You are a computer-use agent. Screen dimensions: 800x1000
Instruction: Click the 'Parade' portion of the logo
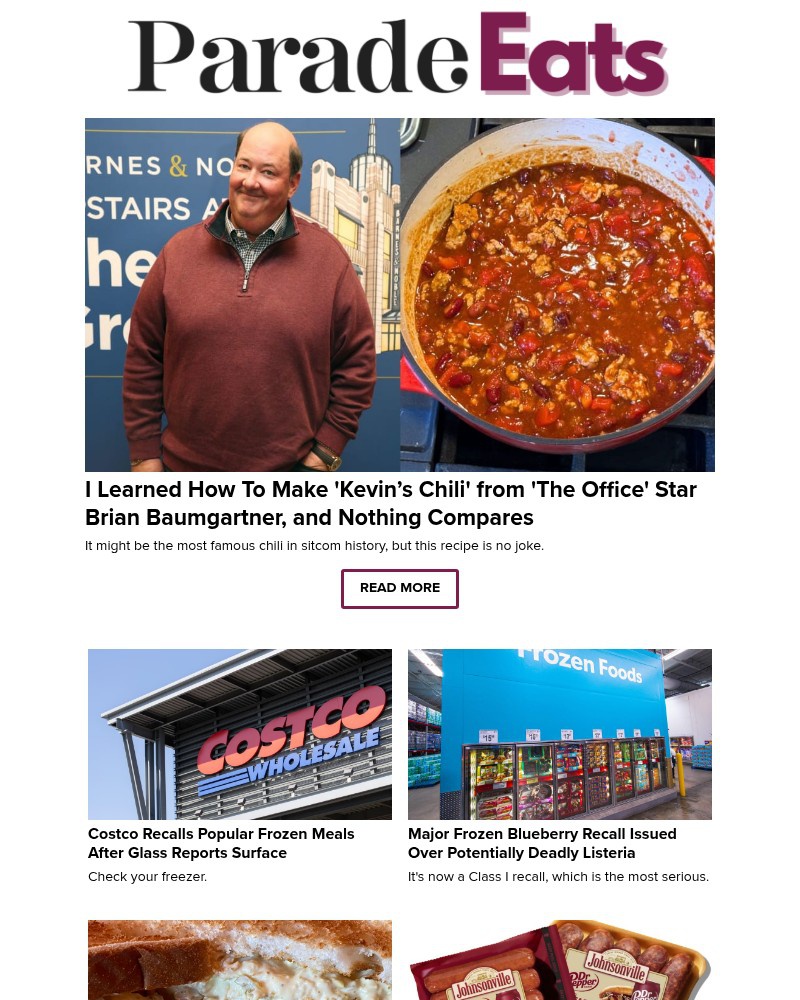coord(300,54)
